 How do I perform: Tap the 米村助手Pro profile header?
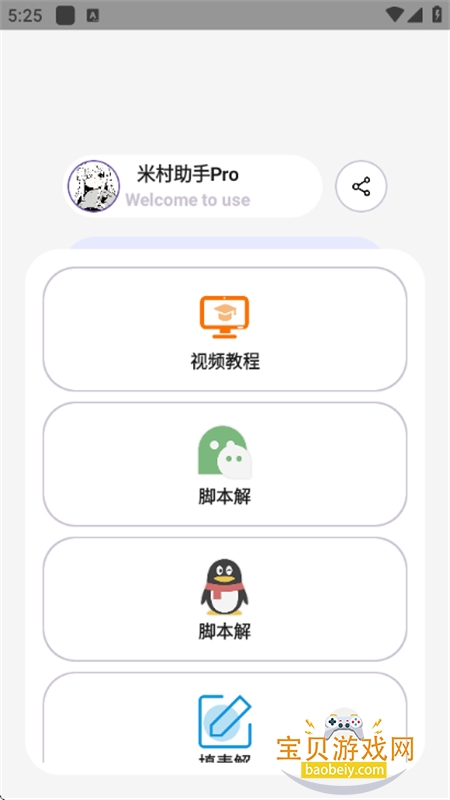tap(193, 186)
